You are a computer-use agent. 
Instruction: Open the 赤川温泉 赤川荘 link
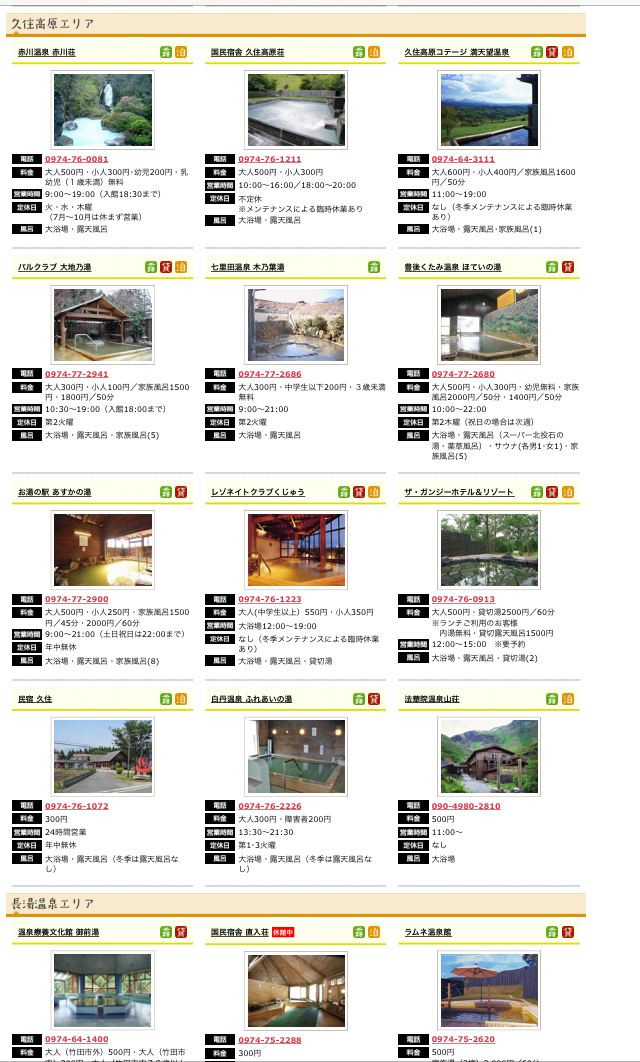pos(47,52)
